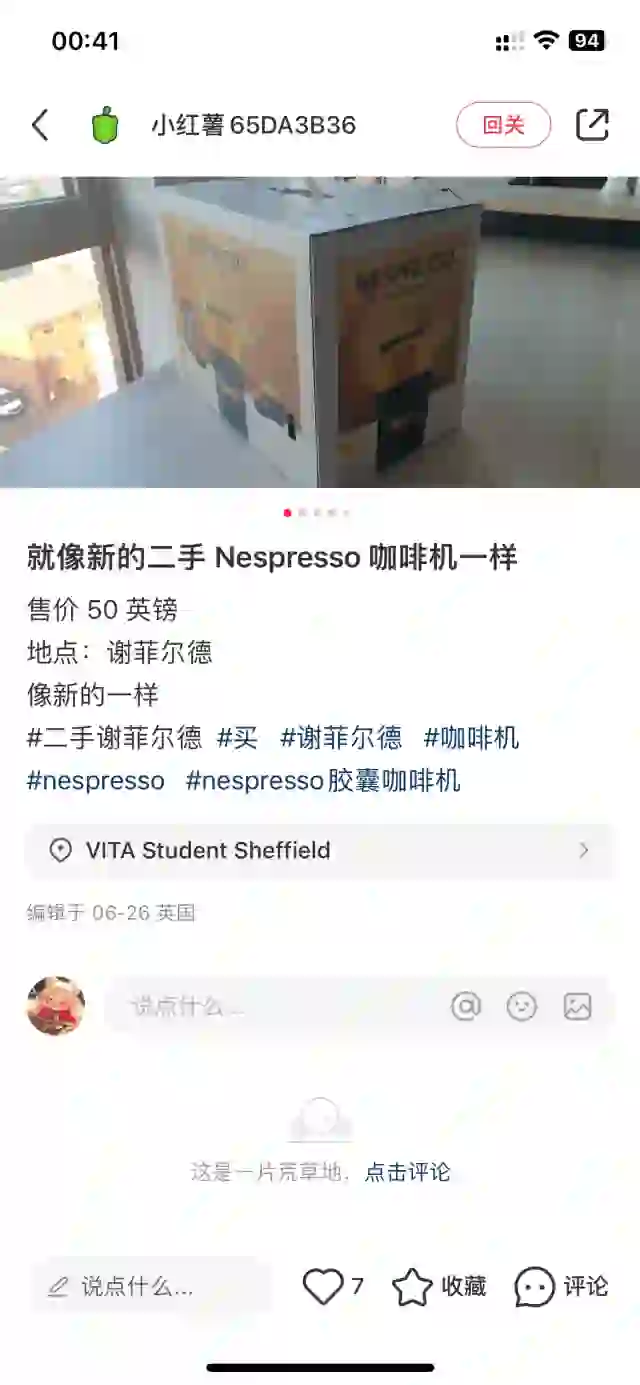Open the bottom 说点什么 input bar
This screenshot has height=1385, width=640.
tap(150, 1287)
